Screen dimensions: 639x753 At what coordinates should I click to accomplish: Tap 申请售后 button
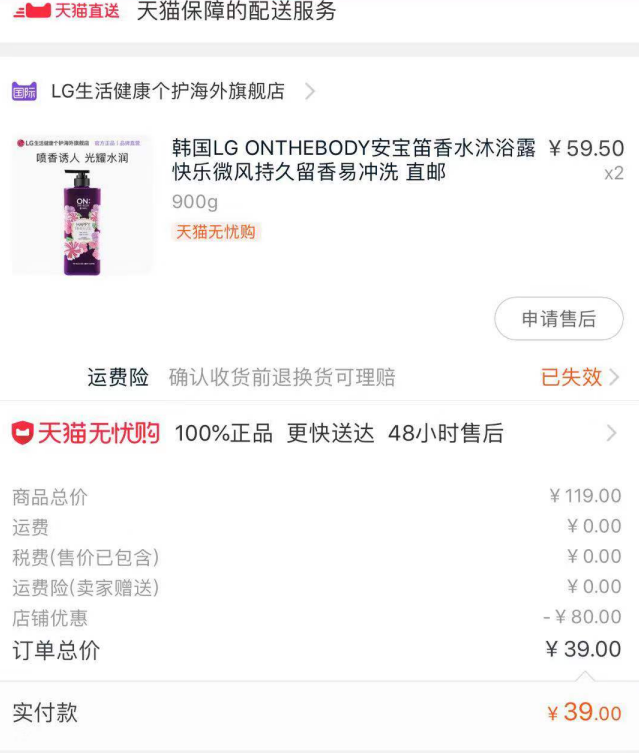click(x=558, y=319)
